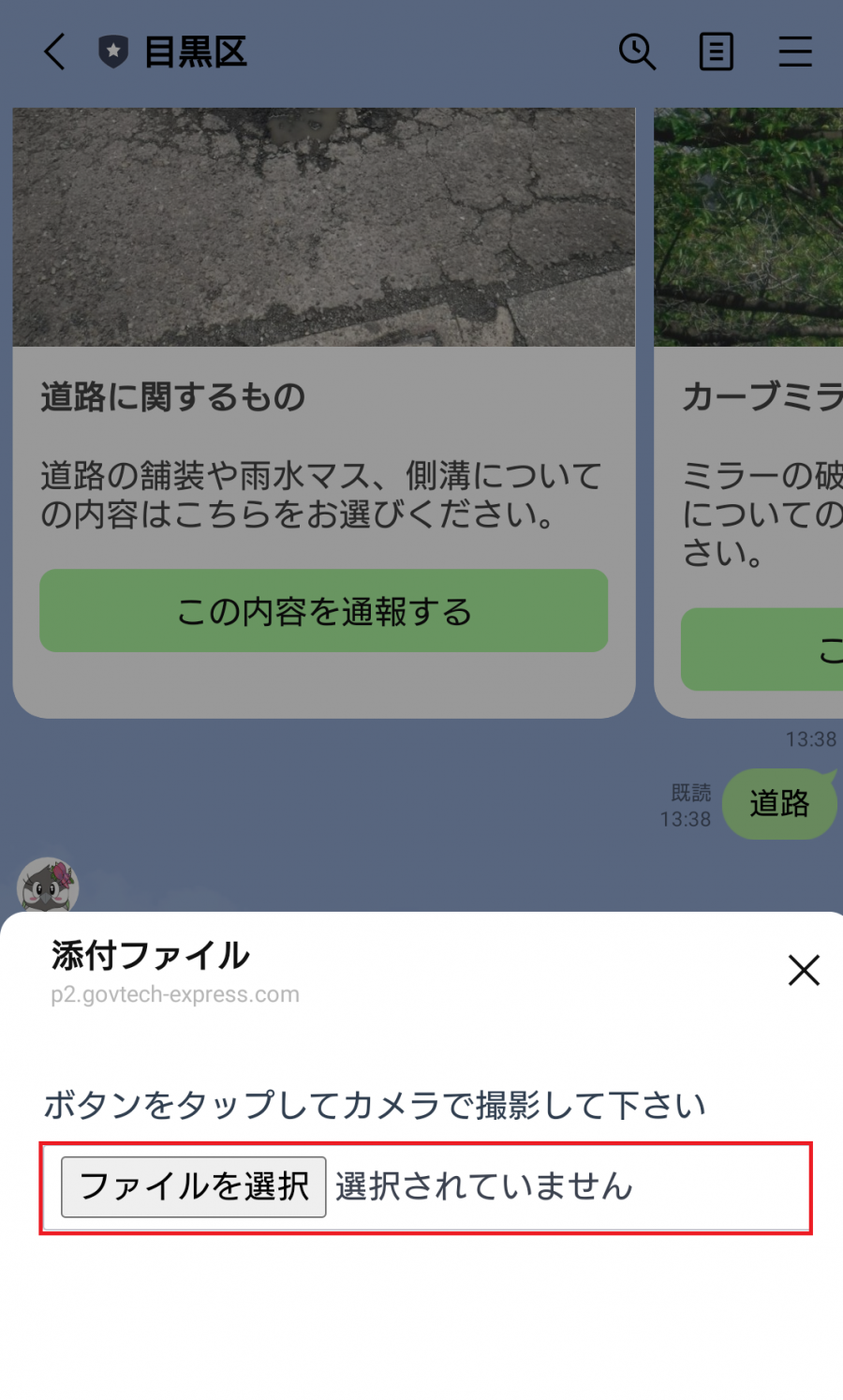Open the chat hamburger menu

(794, 52)
